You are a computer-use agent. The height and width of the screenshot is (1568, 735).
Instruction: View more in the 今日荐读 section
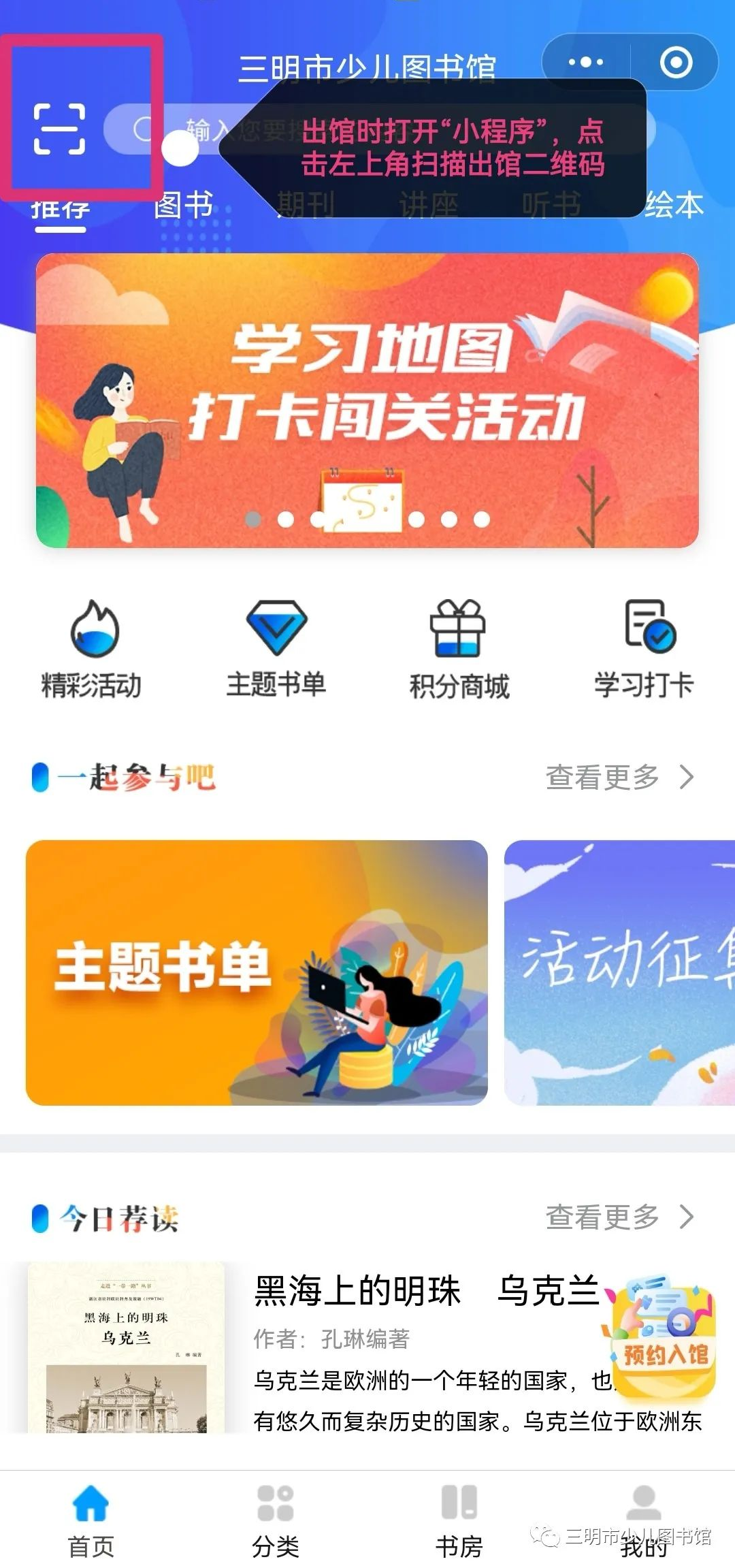(x=618, y=1217)
